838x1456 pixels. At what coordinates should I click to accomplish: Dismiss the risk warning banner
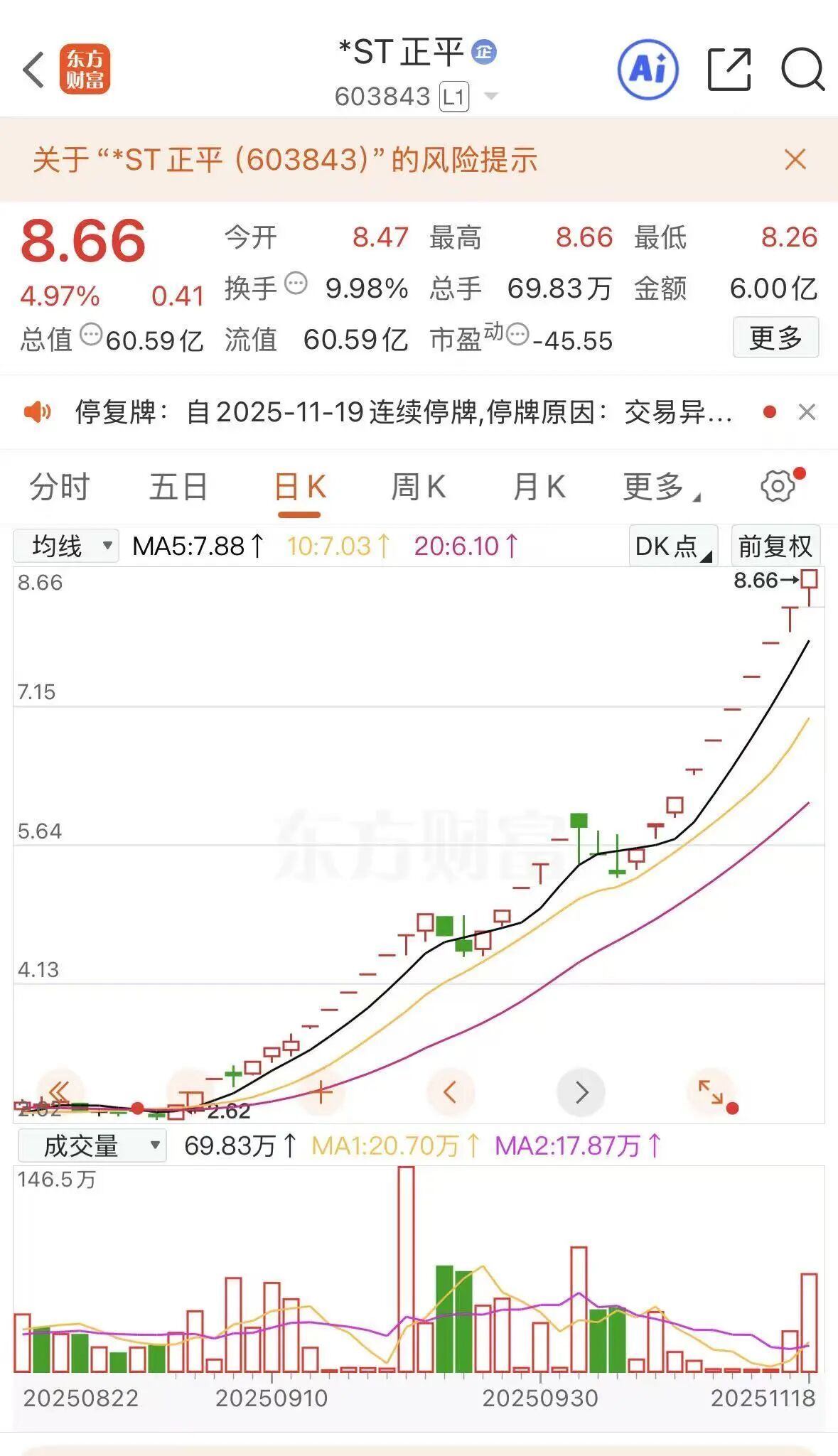click(795, 159)
